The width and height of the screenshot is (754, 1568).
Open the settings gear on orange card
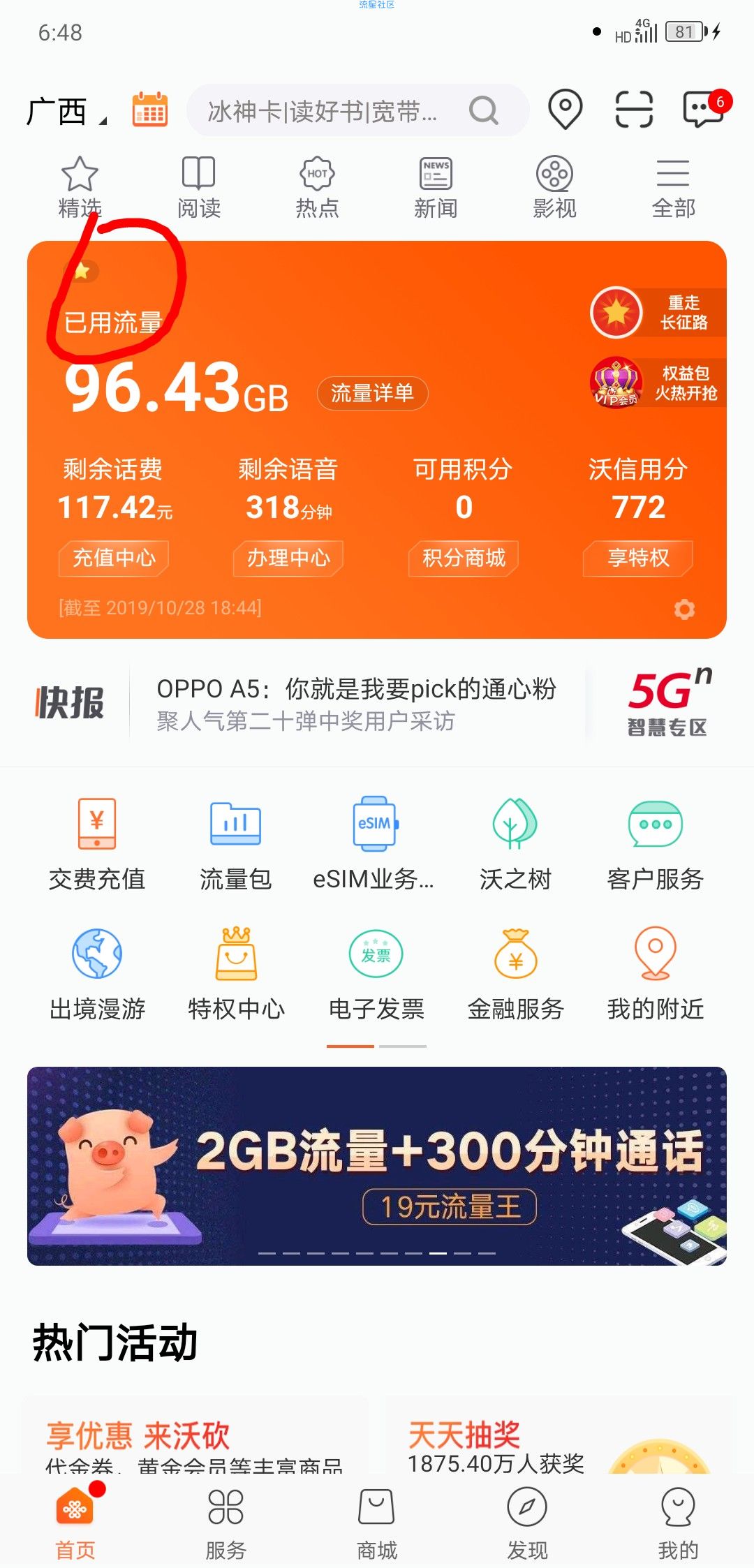tap(684, 609)
